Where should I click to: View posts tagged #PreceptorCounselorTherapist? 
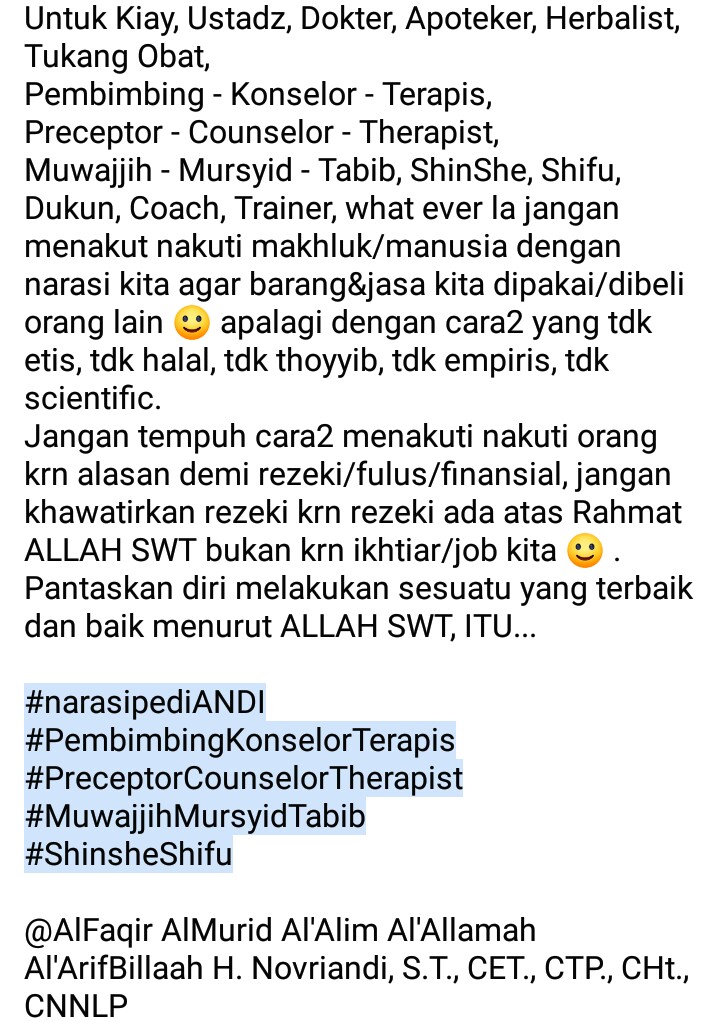pos(243,779)
